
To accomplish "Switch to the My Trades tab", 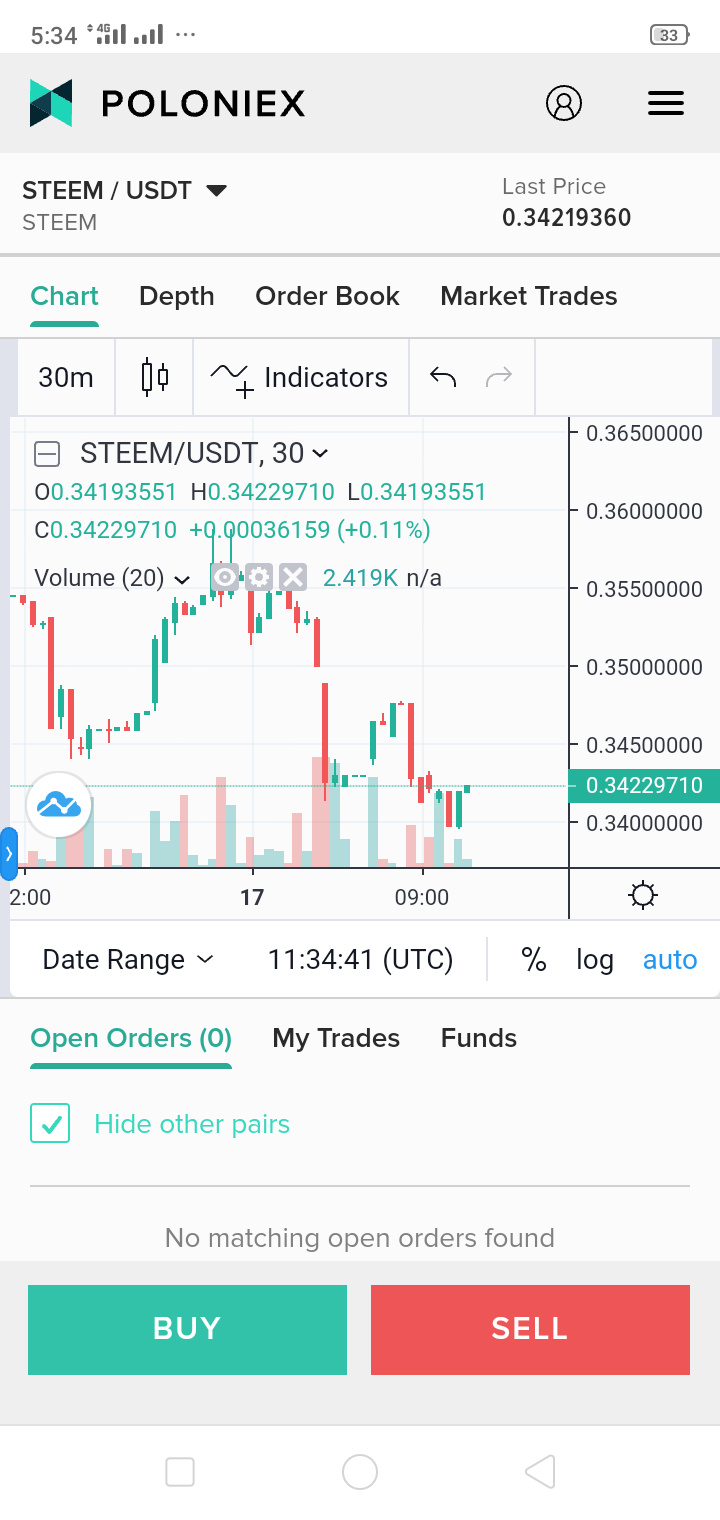I will (336, 1038).
